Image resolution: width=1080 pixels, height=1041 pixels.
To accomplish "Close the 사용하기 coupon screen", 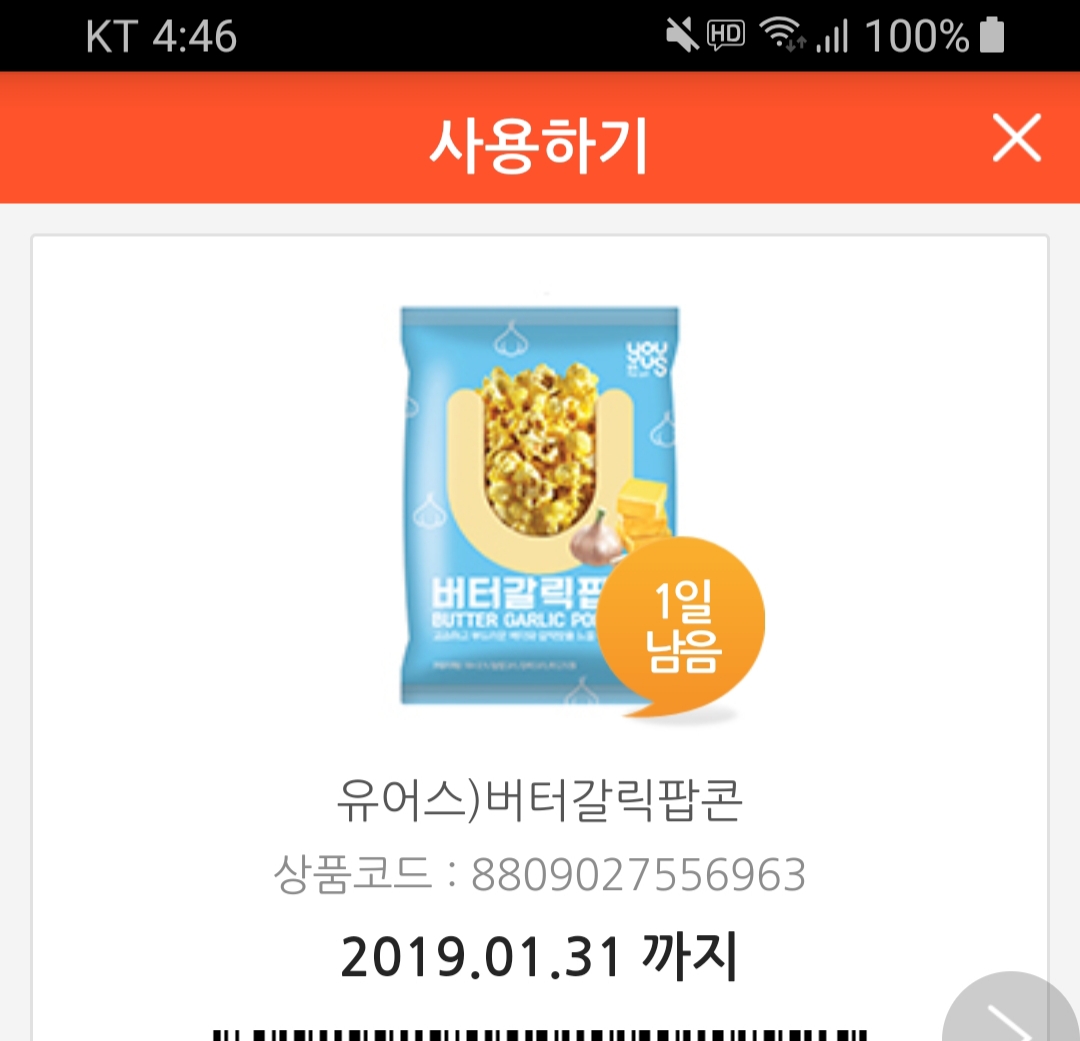I will 1016,138.
